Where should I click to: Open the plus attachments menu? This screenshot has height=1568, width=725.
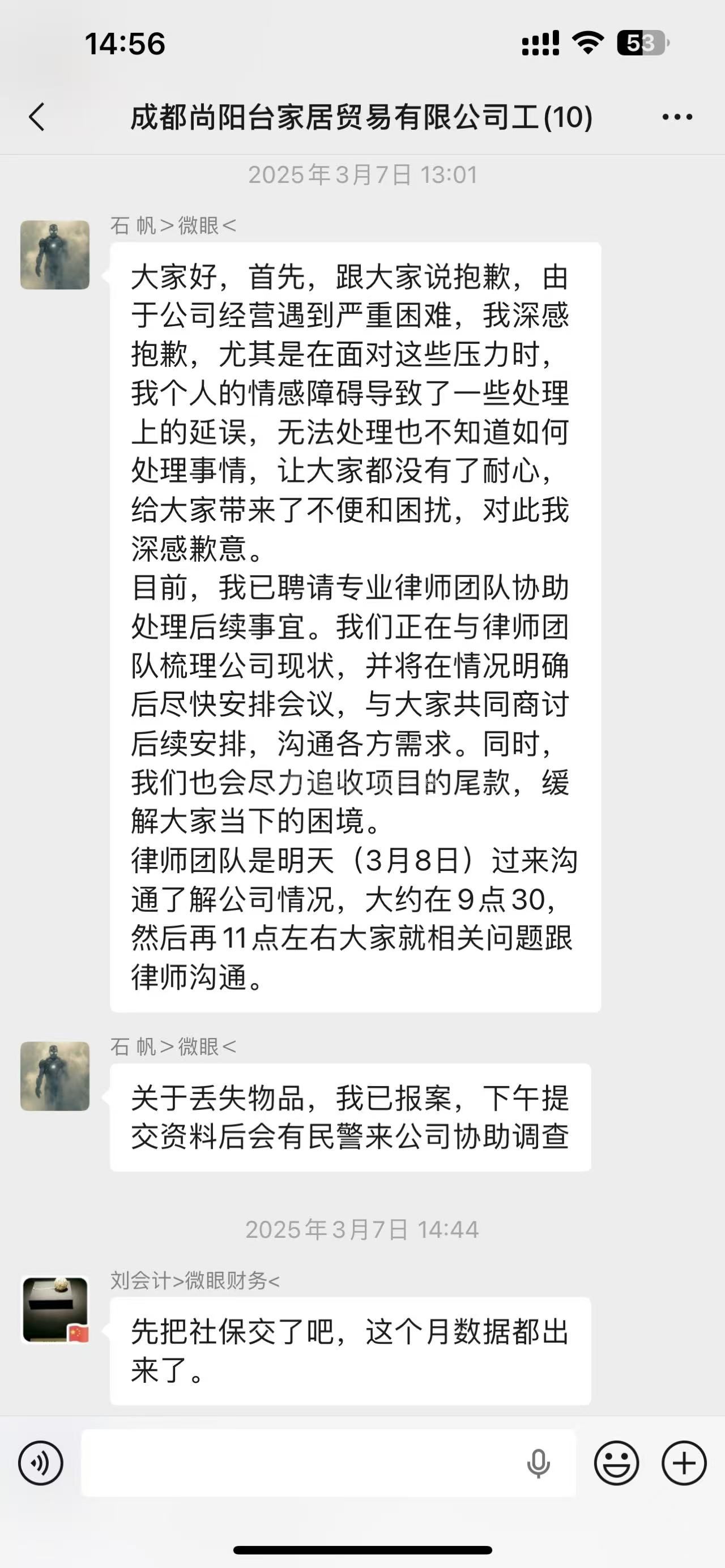pos(684,1463)
